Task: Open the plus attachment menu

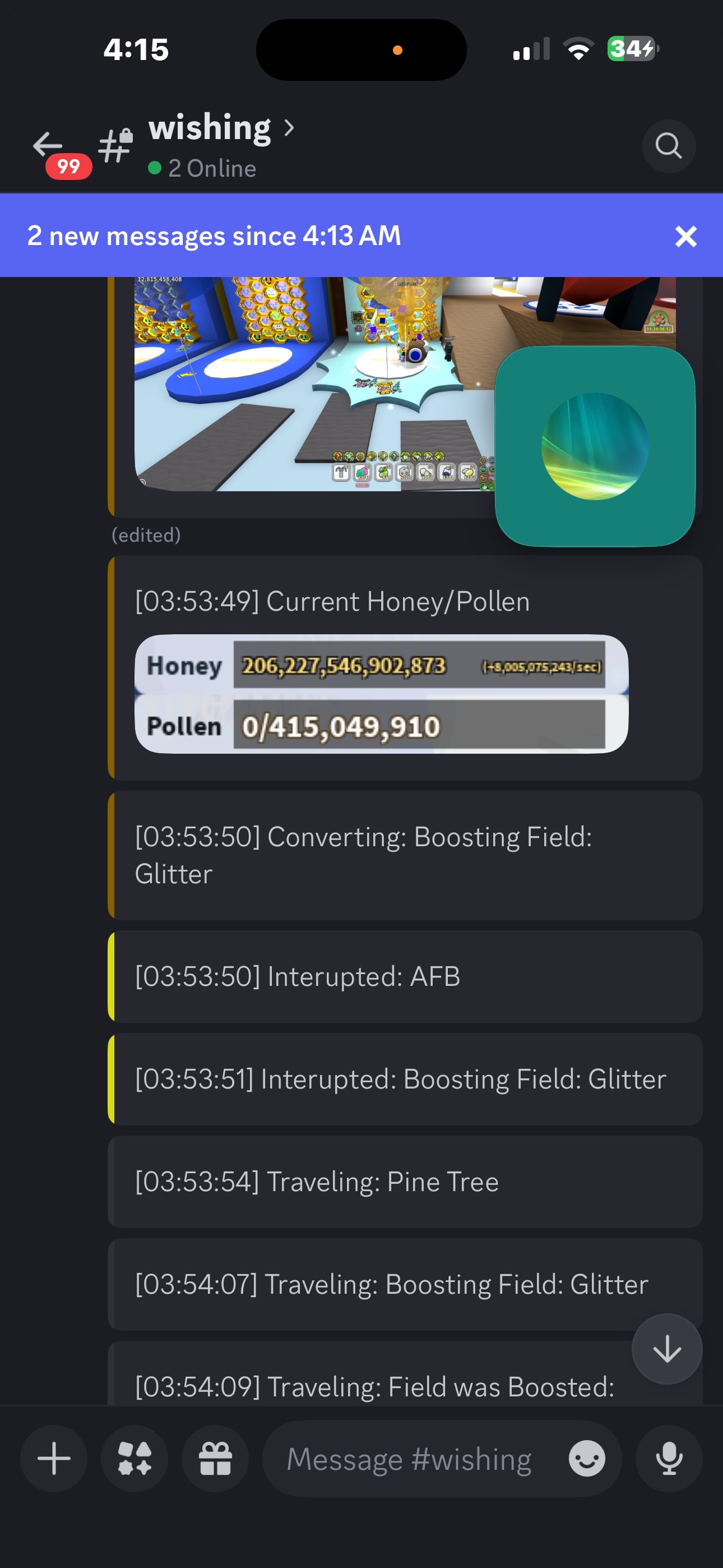Action: 54,1459
